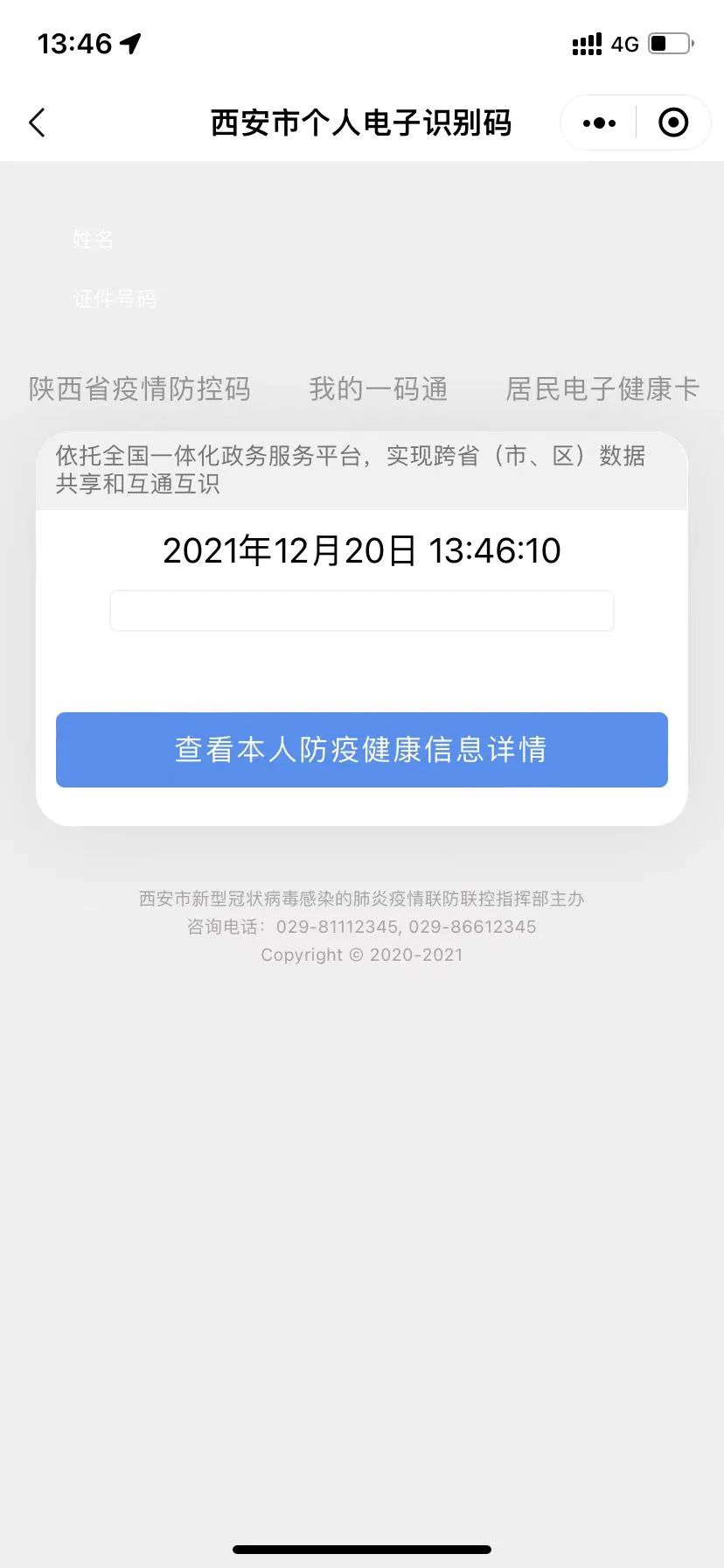Tap the hotline number 029-86612345

[x=480, y=927]
